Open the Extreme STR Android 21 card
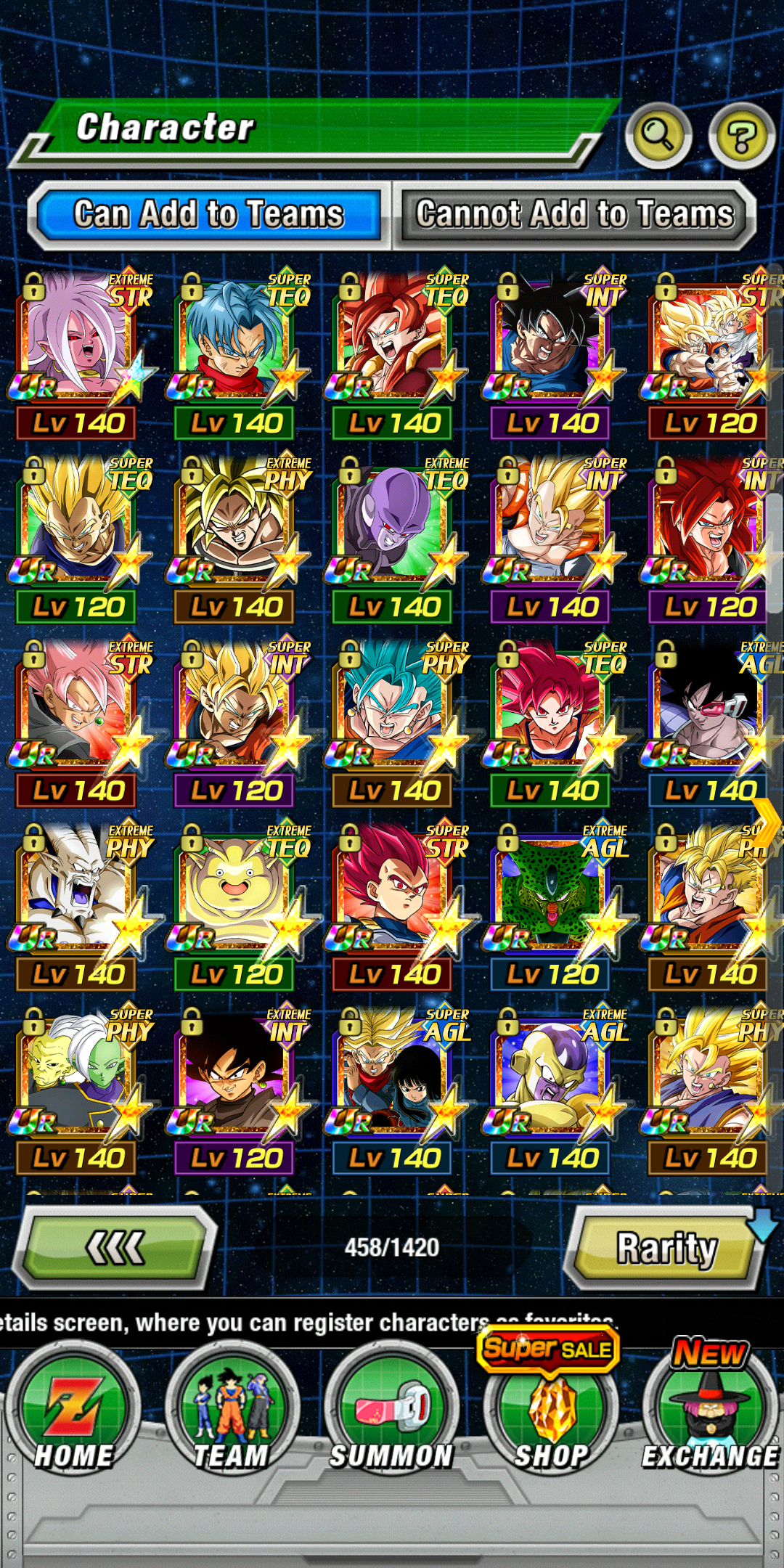 tap(78, 355)
